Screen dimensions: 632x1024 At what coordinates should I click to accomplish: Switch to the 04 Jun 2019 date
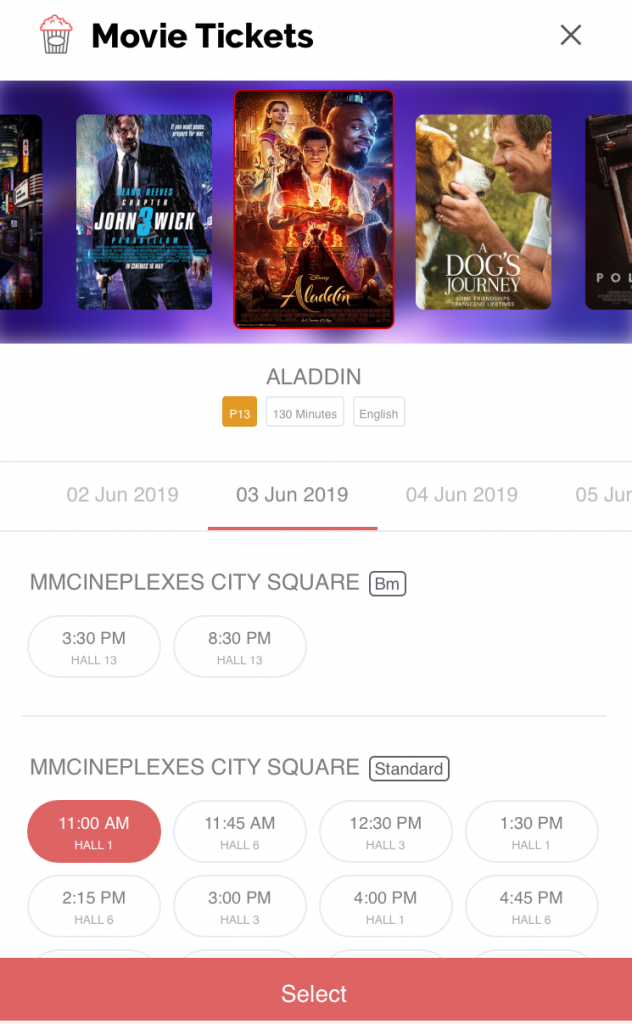pos(461,495)
